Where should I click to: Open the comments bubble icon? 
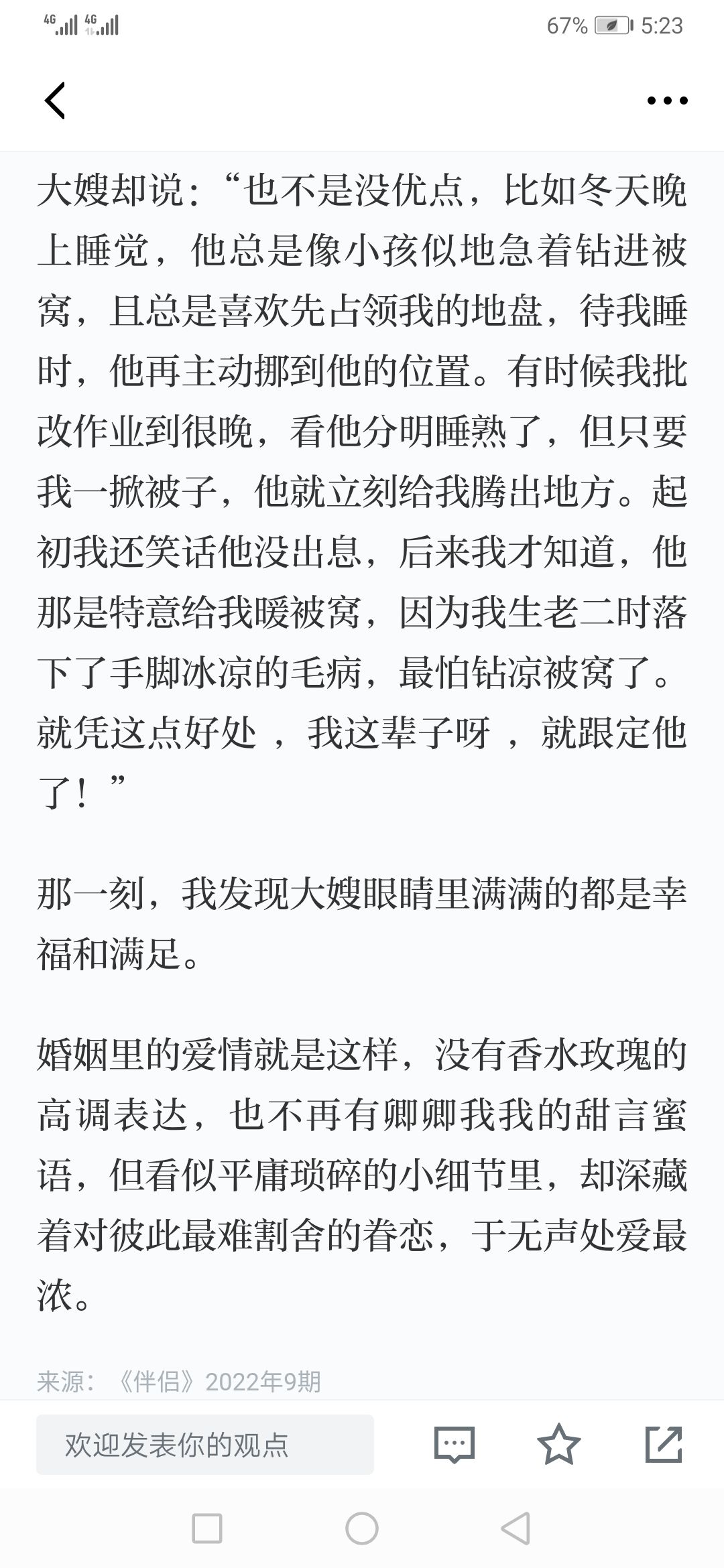pos(455,1444)
